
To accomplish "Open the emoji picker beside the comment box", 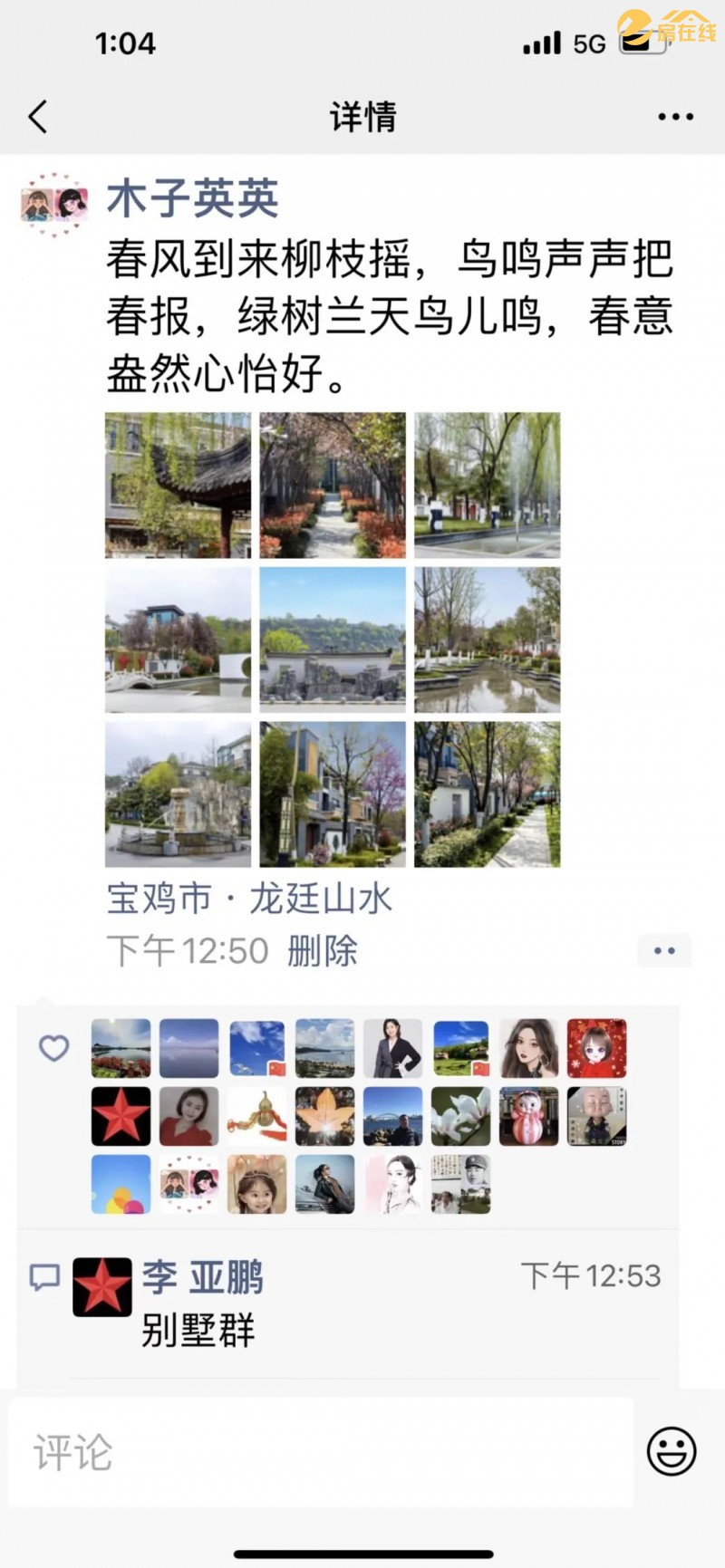I will pyautogui.click(x=672, y=1452).
